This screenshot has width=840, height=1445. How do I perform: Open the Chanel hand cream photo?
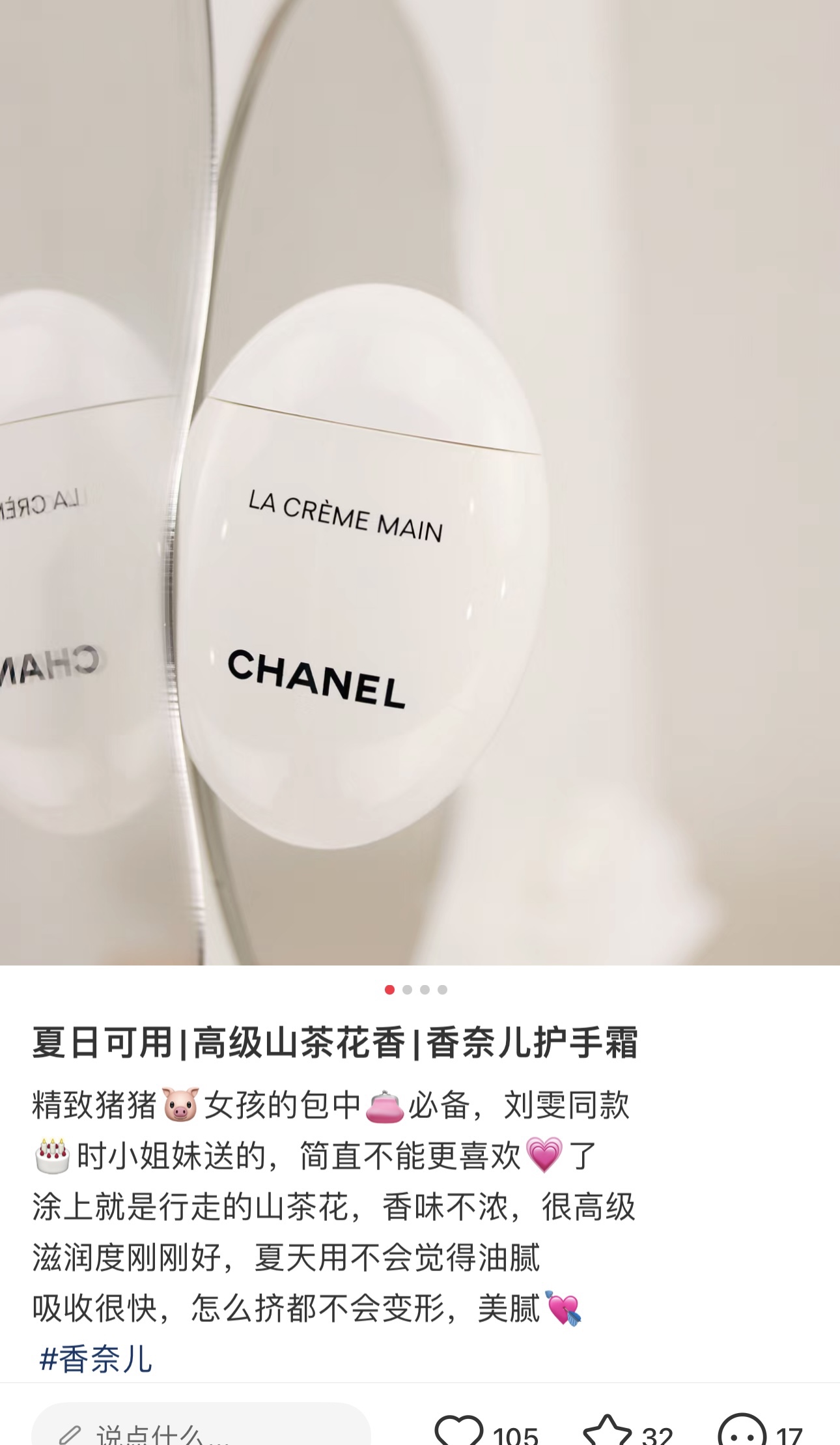420,482
